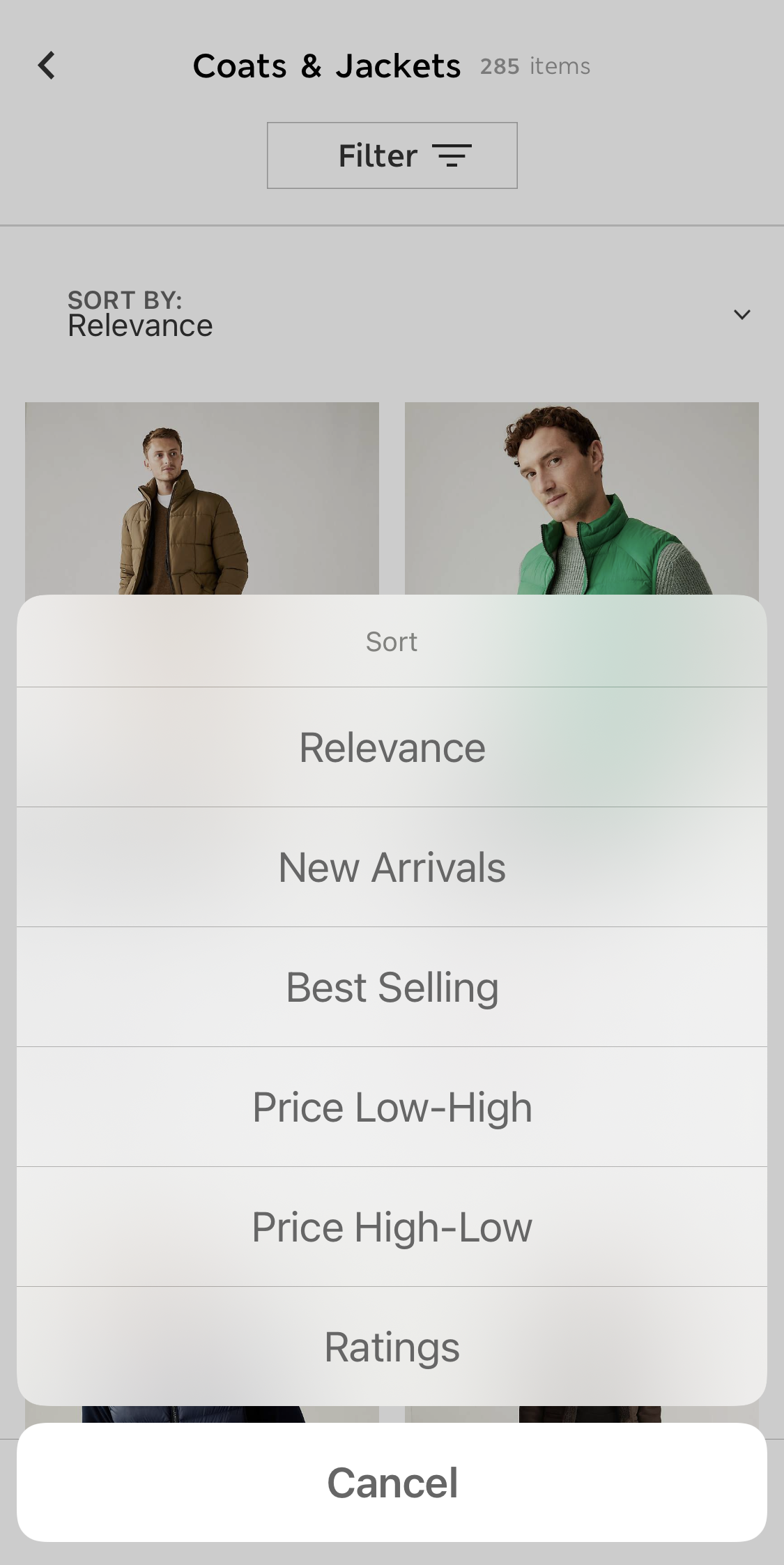Select the left navigation chevron icon
This screenshot has width=784, height=1565.
click(x=46, y=66)
